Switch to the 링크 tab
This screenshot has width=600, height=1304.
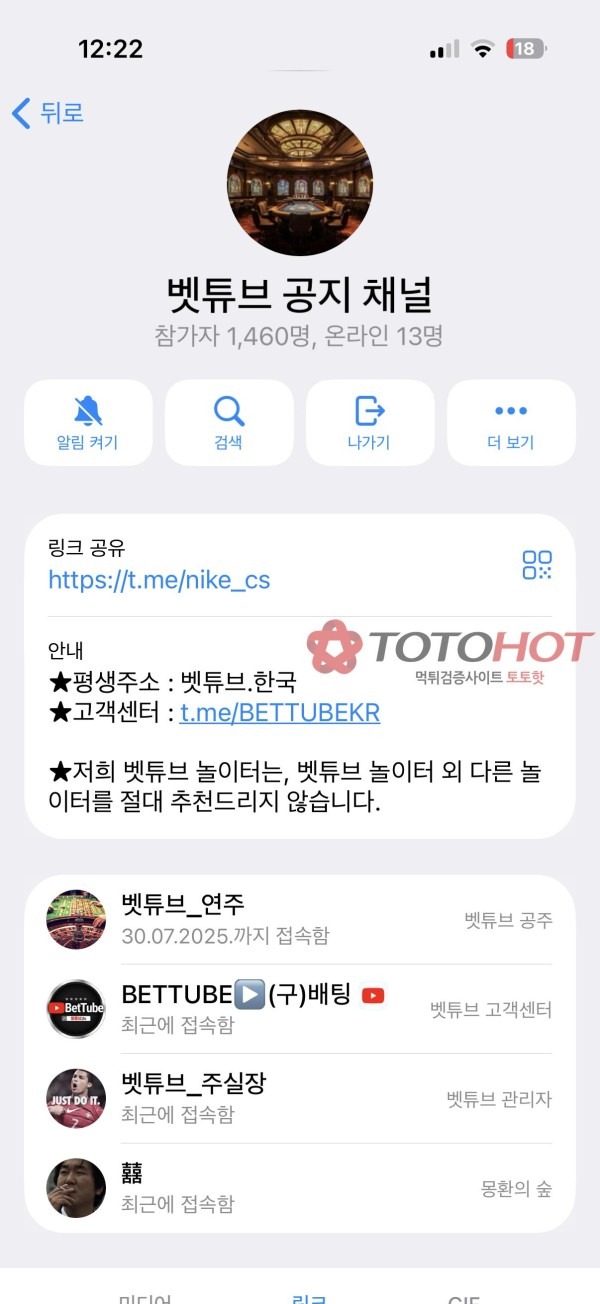pos(308,1298)
